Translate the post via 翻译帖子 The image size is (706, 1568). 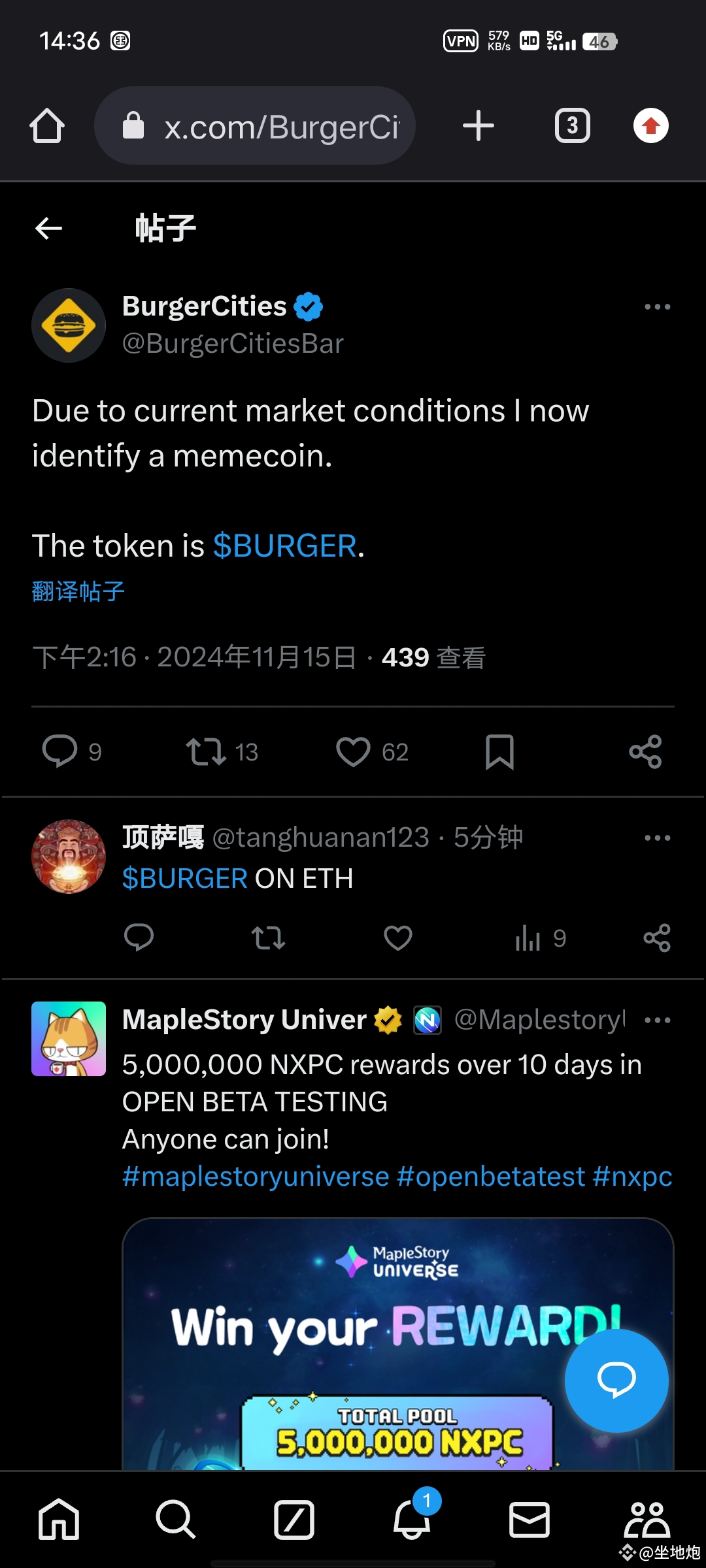pos(78,591)
